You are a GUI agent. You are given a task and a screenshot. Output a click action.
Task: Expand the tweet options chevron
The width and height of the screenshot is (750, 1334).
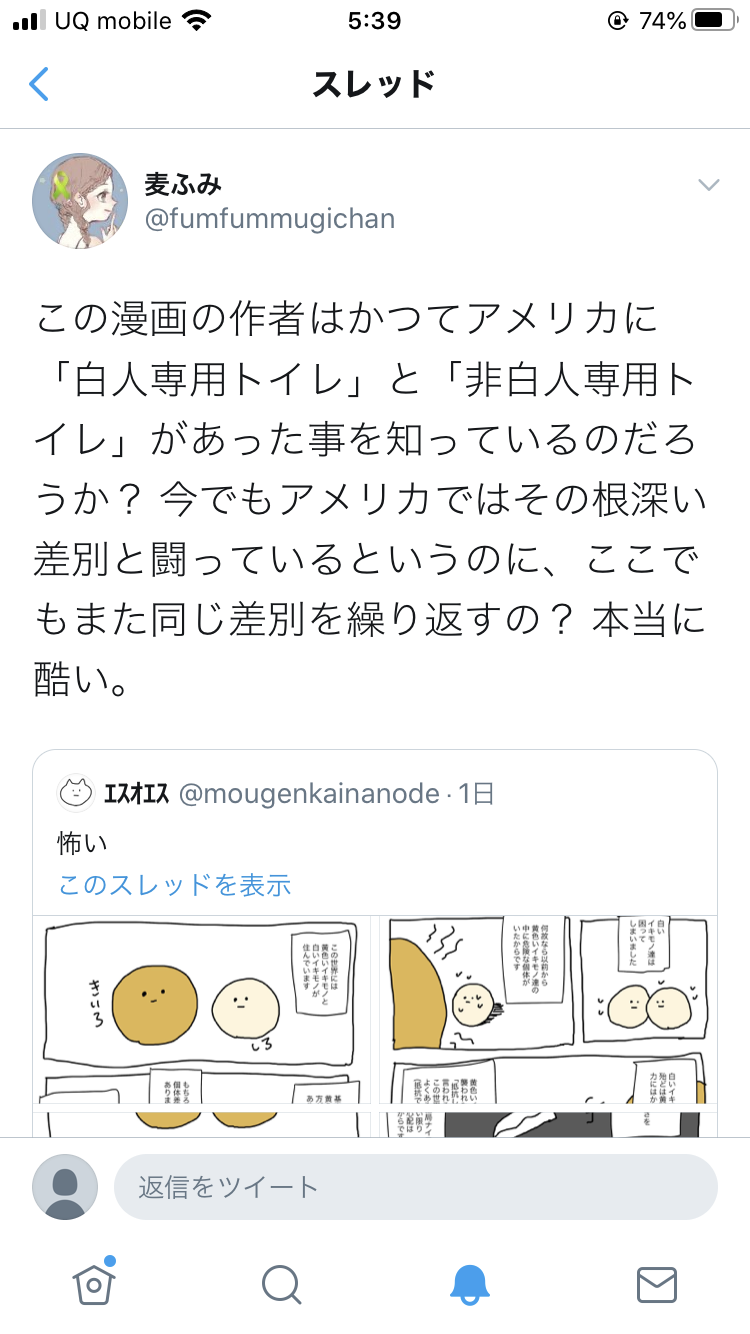click(708, 185)
